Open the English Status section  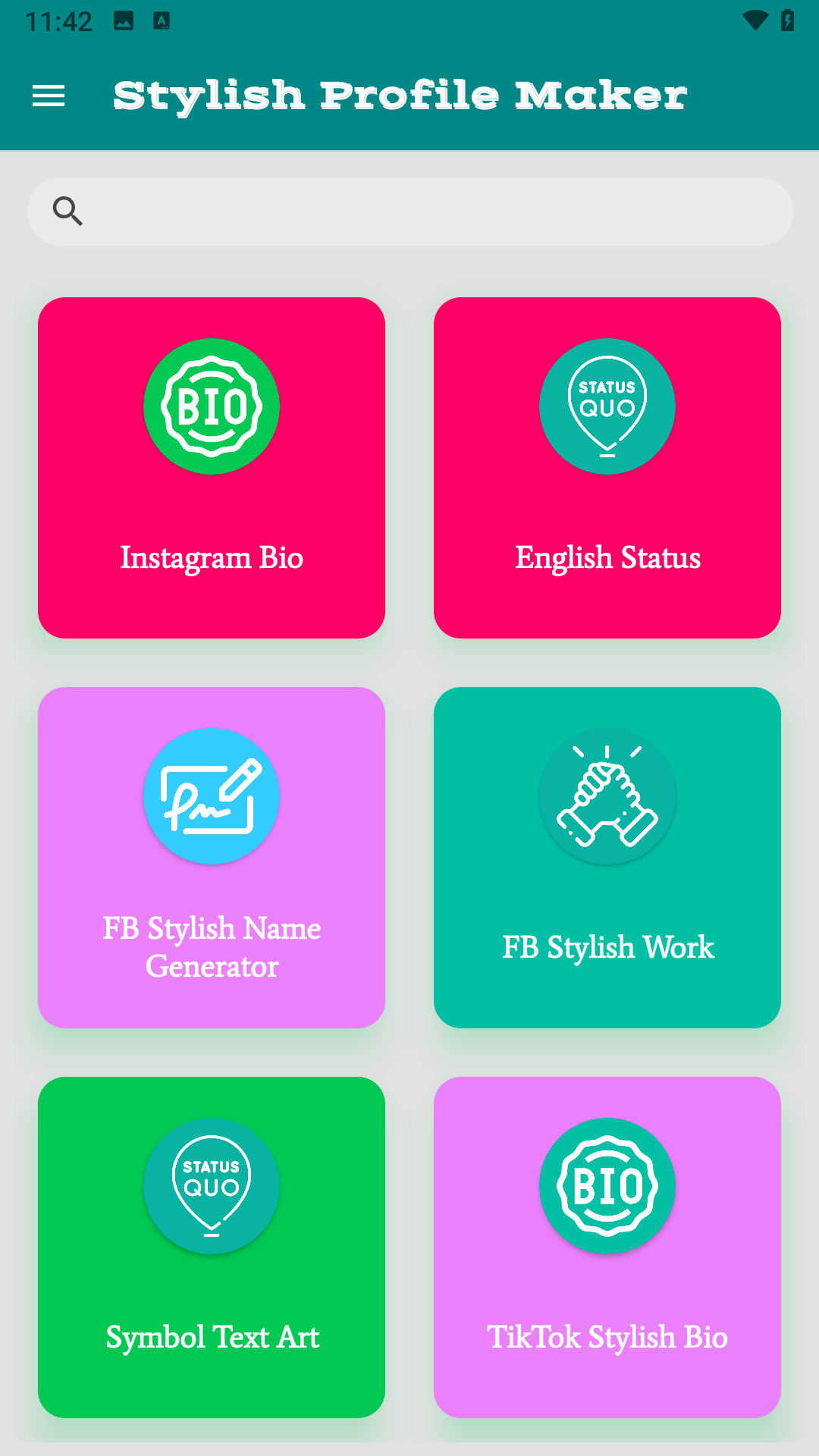click(x=607, y=468)
